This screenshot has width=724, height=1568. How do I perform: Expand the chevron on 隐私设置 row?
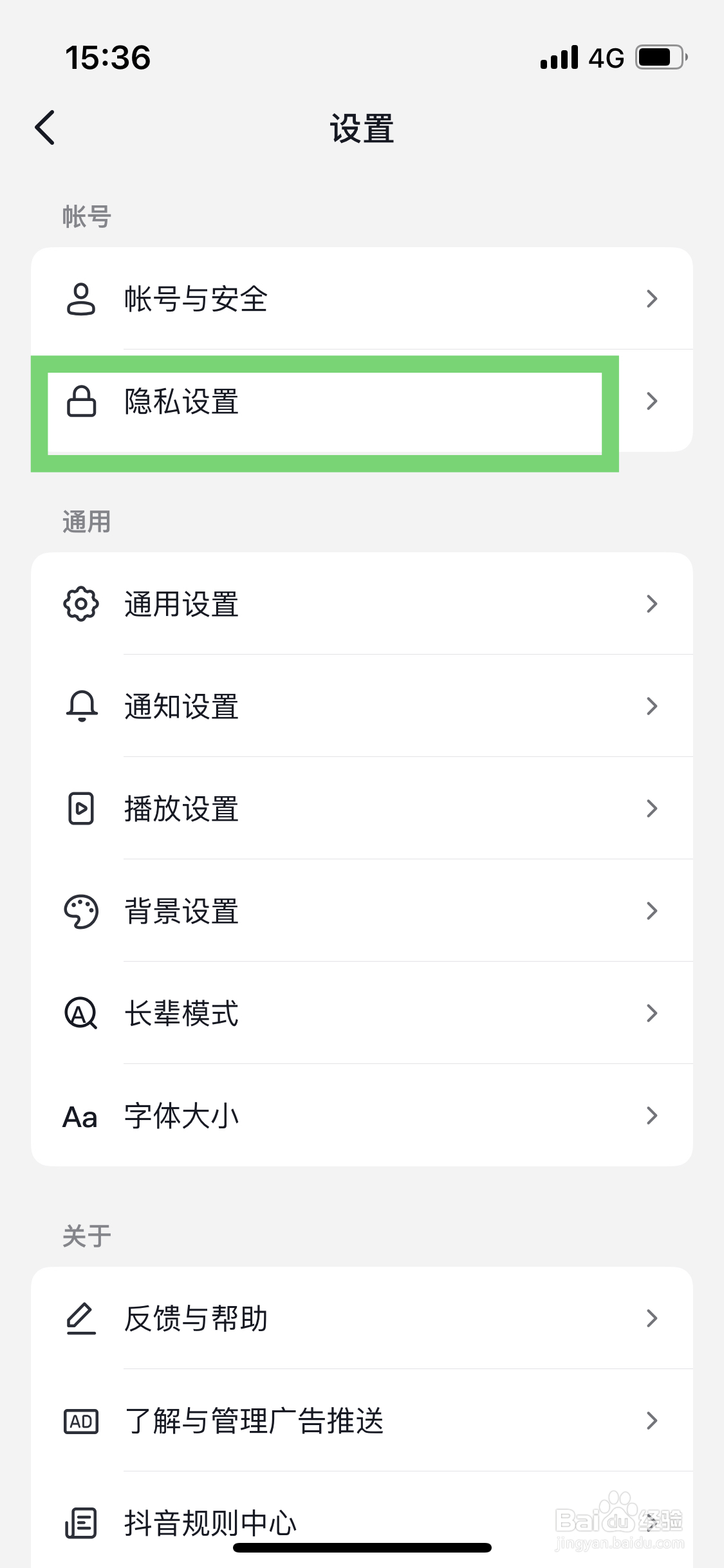652,400
